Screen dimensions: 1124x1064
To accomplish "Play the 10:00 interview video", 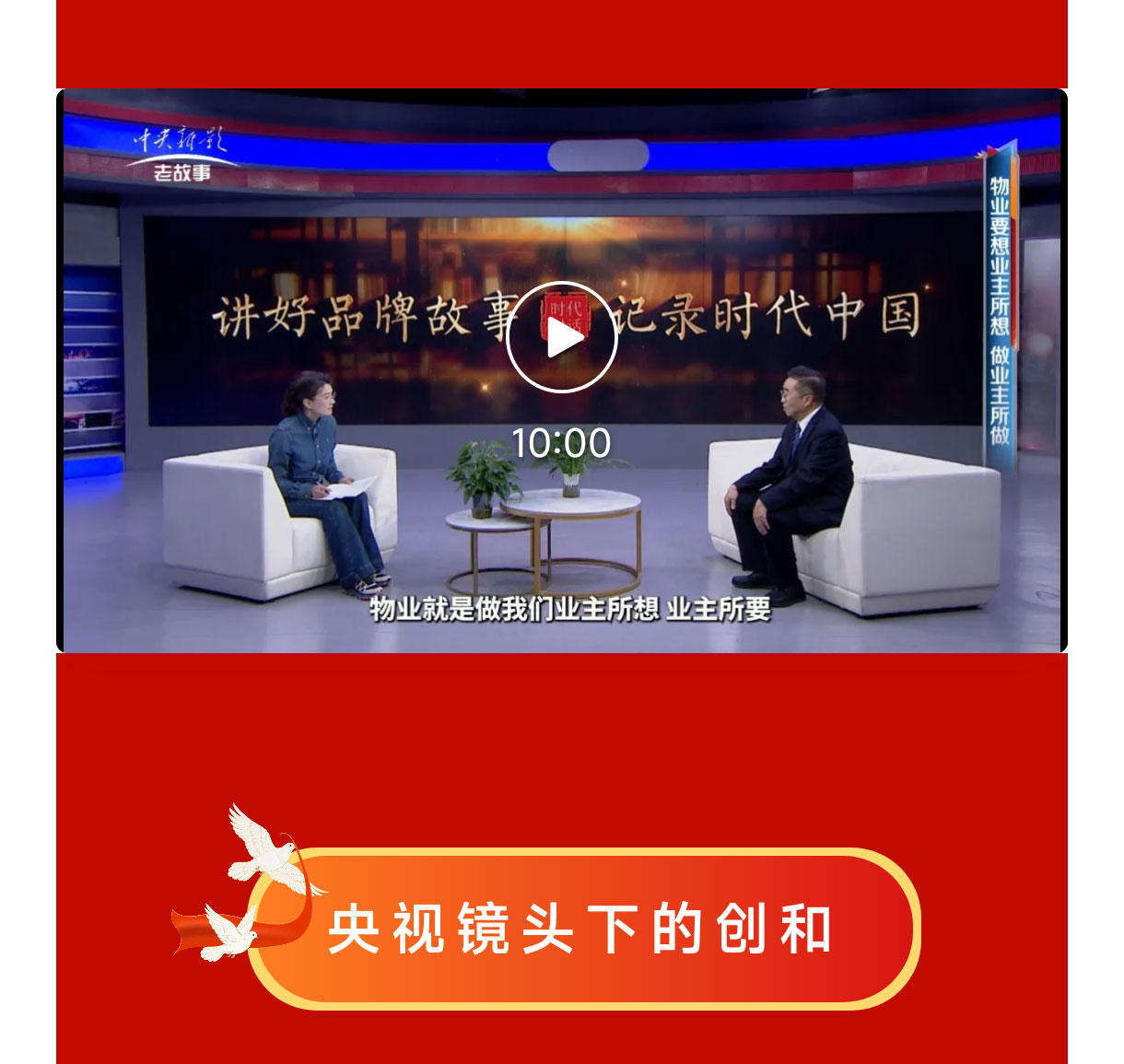I will pos(561,337).
